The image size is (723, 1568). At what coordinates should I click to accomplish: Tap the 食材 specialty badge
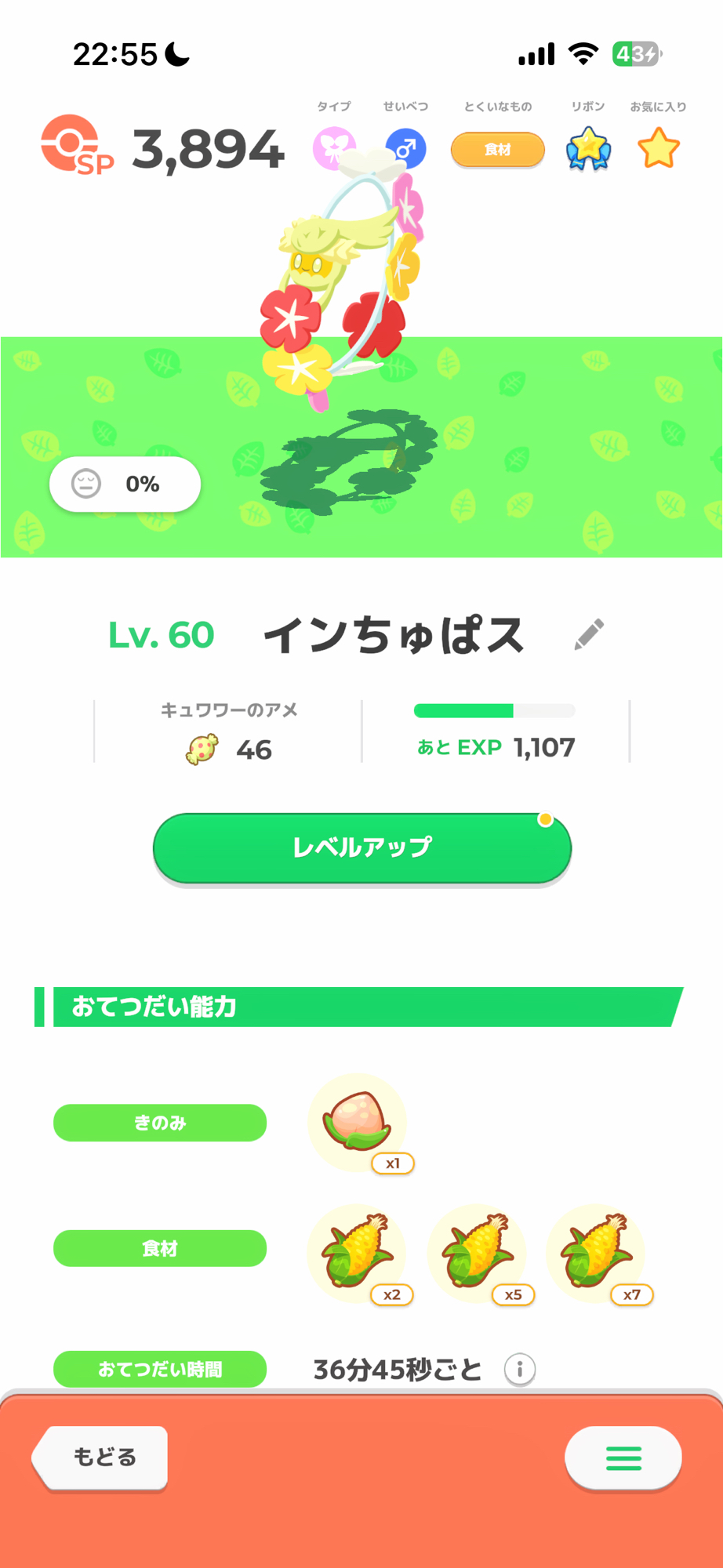[x=497, y=149]
